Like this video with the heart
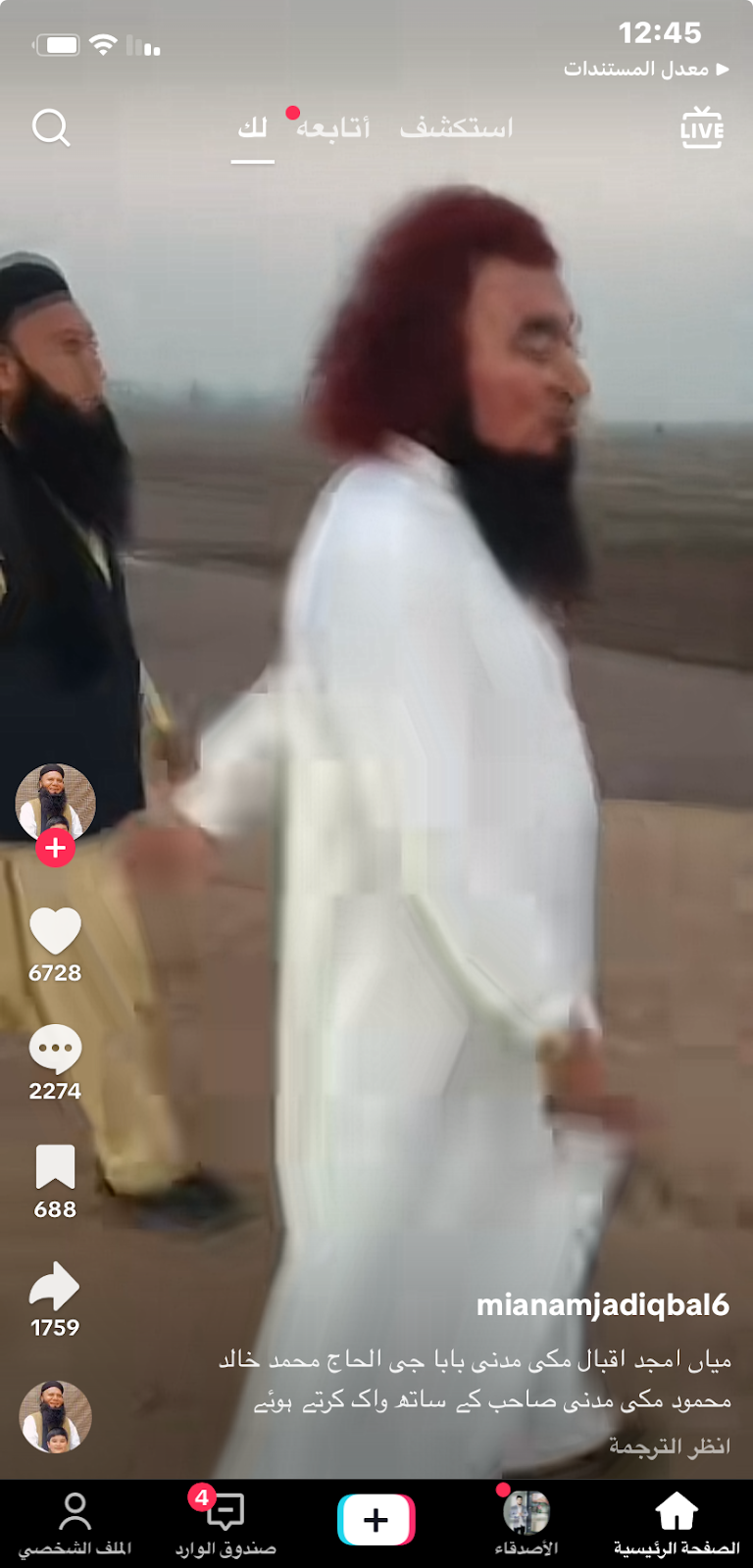 pos(55,931)
